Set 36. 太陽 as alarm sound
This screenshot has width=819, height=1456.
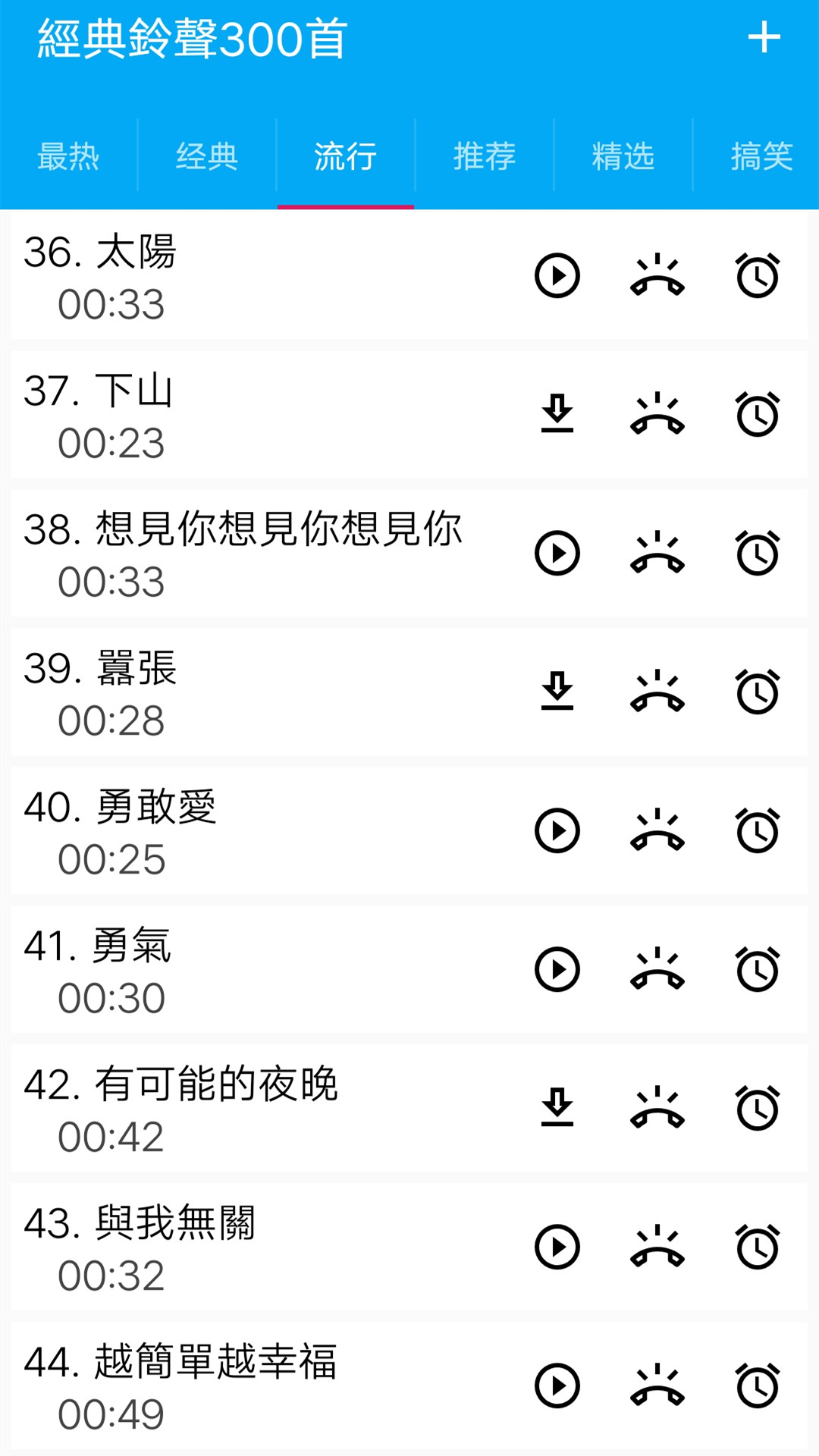tap(758, 275)
